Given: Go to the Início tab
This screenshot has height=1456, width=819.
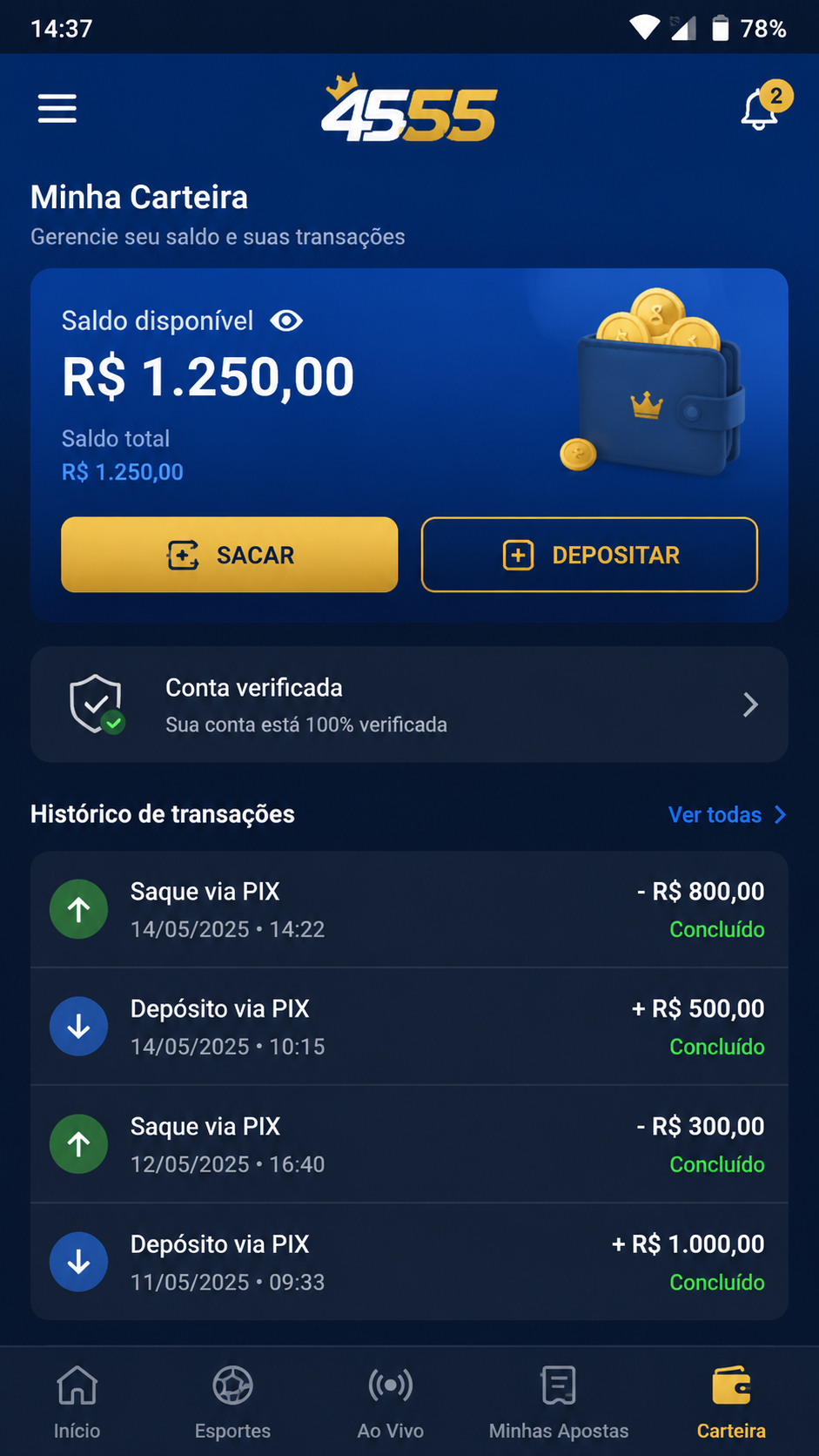Looking at the screenshot, I should tap(77, 1401).
